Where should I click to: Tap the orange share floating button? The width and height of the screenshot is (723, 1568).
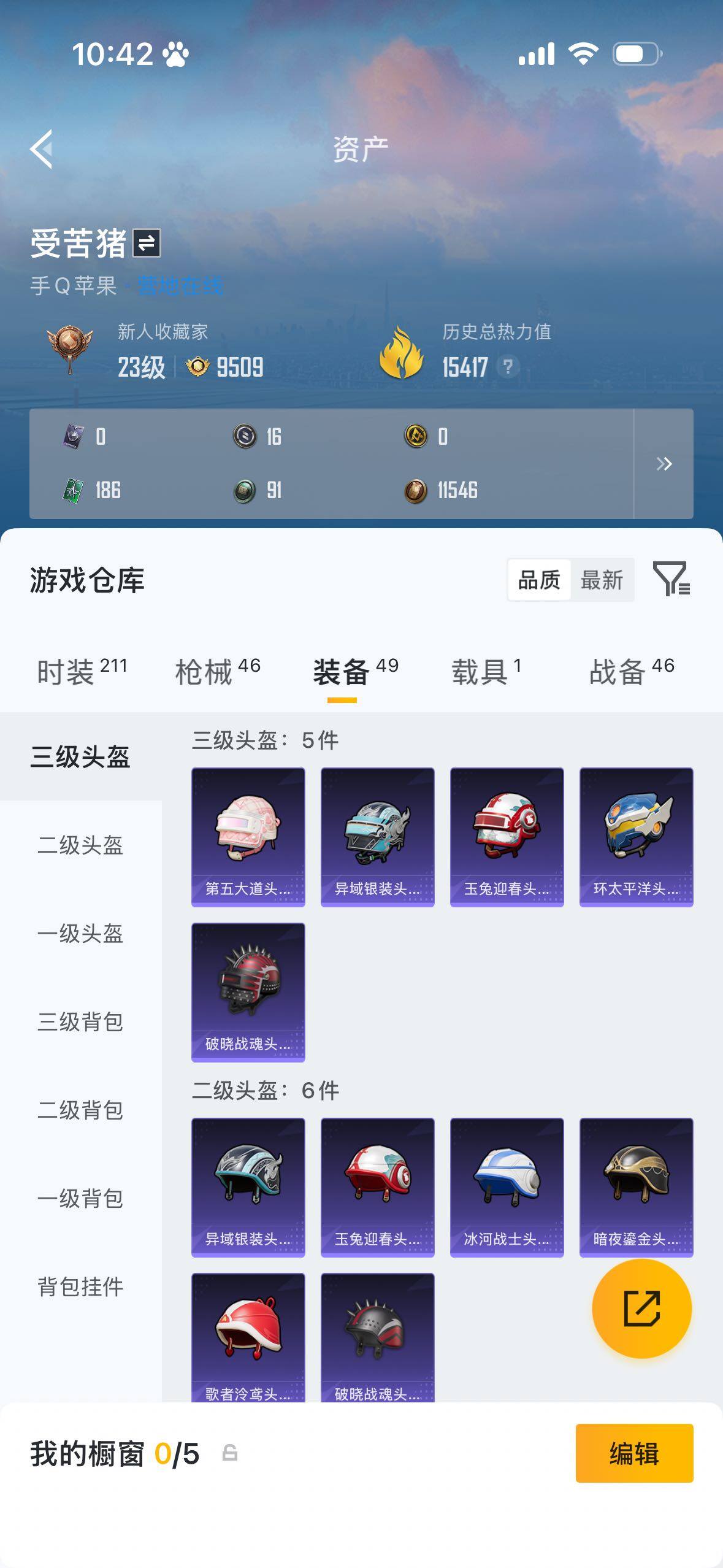point(641,1309)
